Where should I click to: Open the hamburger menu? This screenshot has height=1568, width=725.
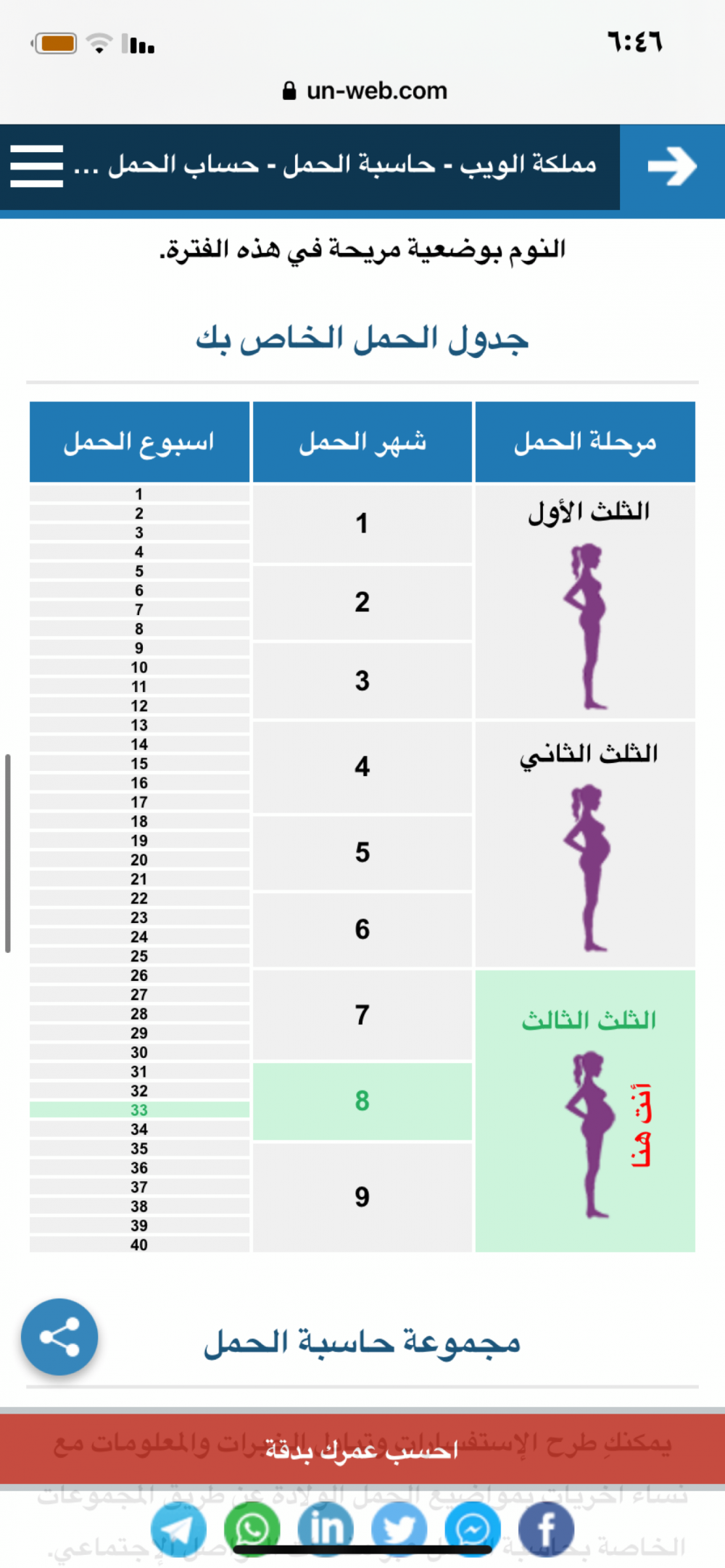tap(37, 166)
